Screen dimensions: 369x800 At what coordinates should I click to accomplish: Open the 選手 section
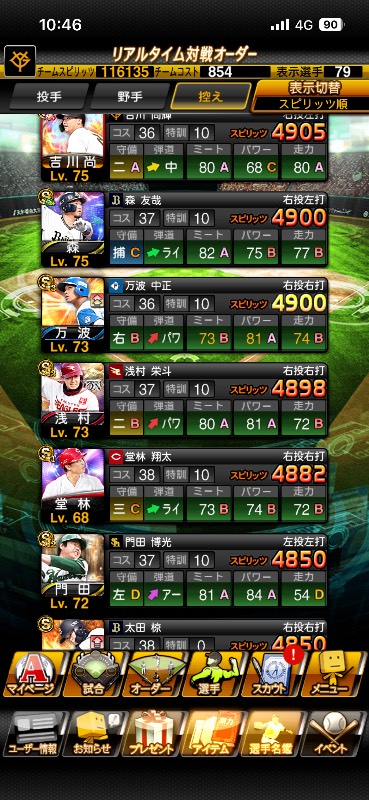click(212, 674)
